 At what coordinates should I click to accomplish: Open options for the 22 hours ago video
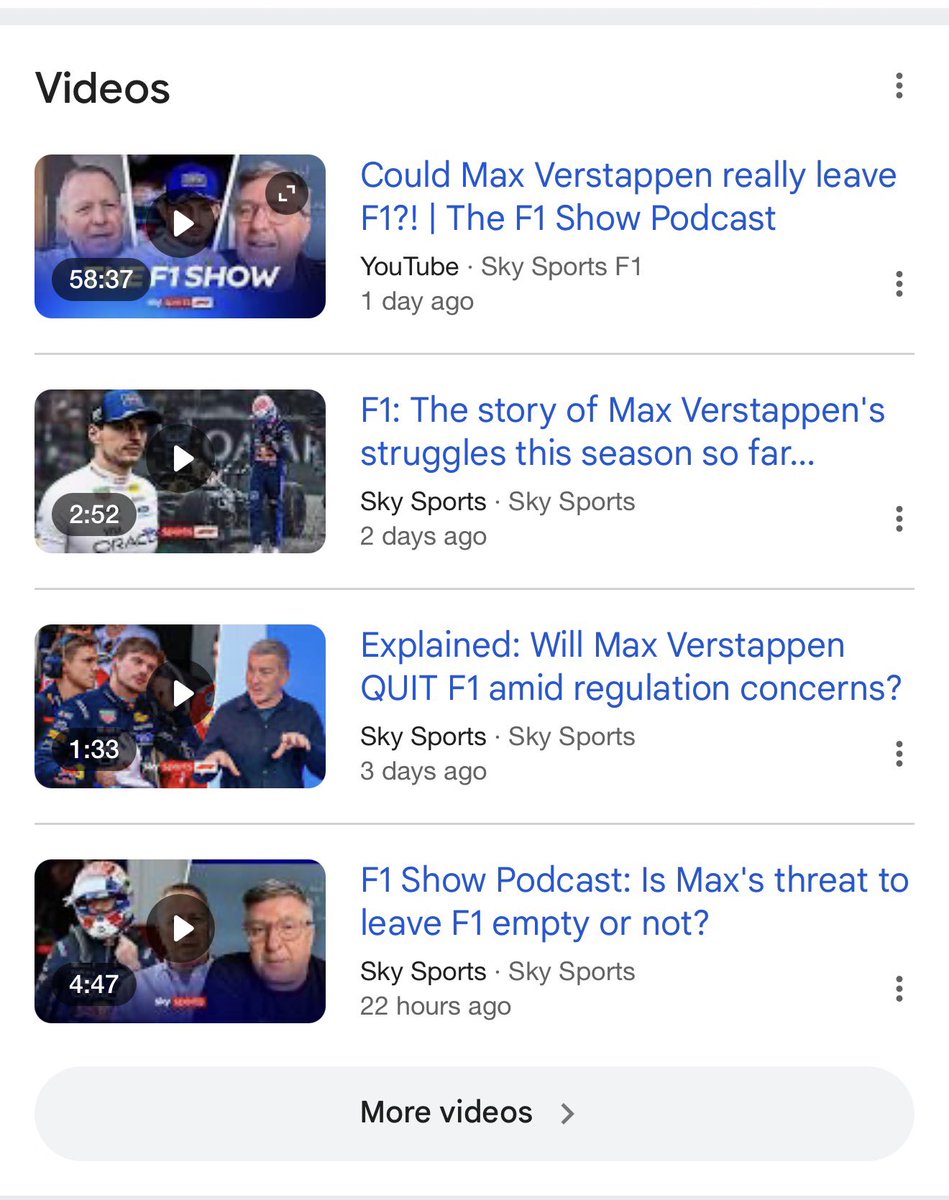pyautogui.click(x=898, y=989)
